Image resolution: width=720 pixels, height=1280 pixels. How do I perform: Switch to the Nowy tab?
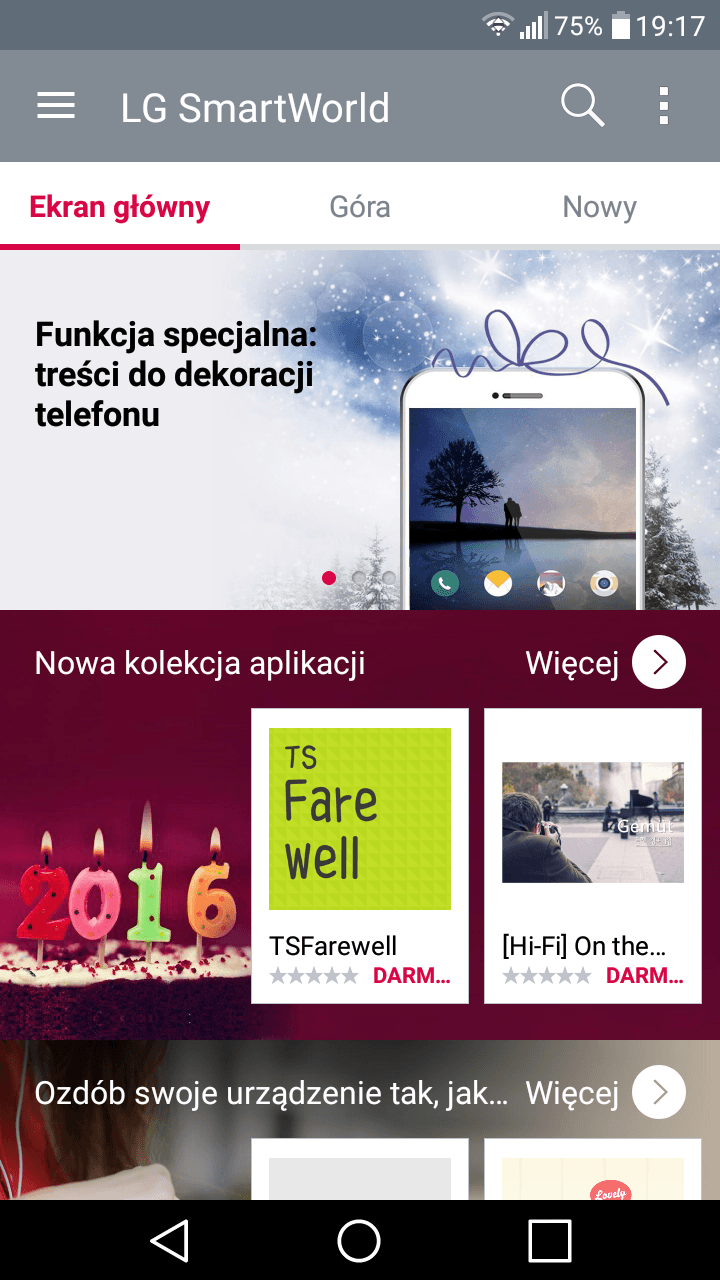click(x=600, y=207)
